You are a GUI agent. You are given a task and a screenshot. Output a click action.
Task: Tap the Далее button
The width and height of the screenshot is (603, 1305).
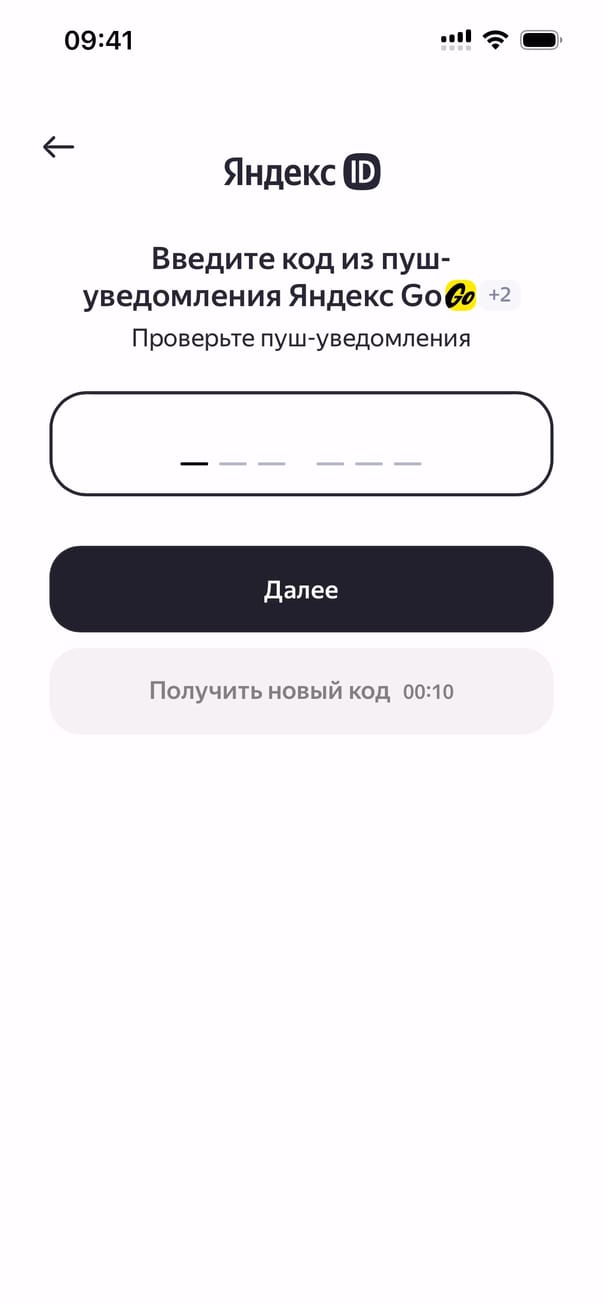tap(301, 590)
